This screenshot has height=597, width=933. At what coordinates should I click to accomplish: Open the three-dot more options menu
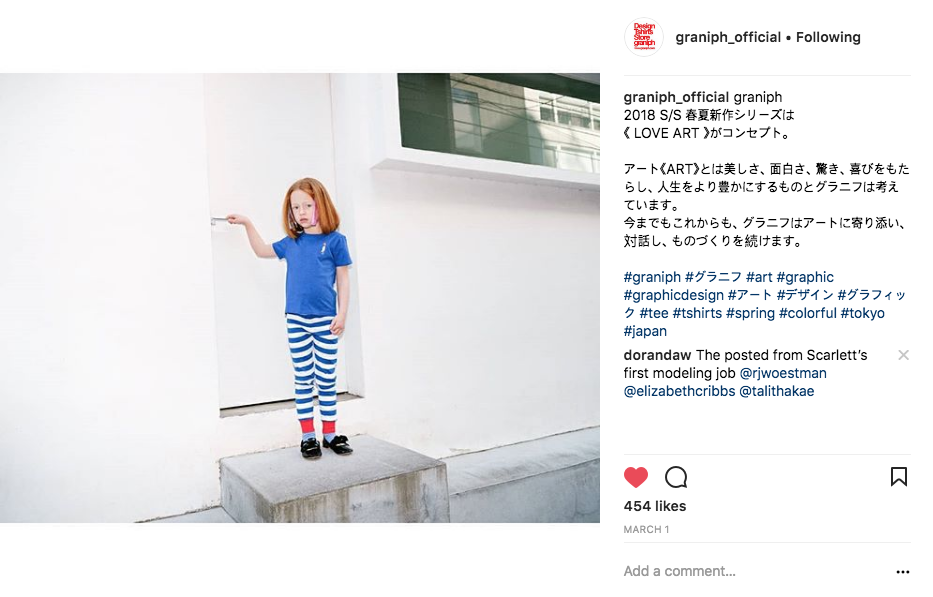(903, 572)
